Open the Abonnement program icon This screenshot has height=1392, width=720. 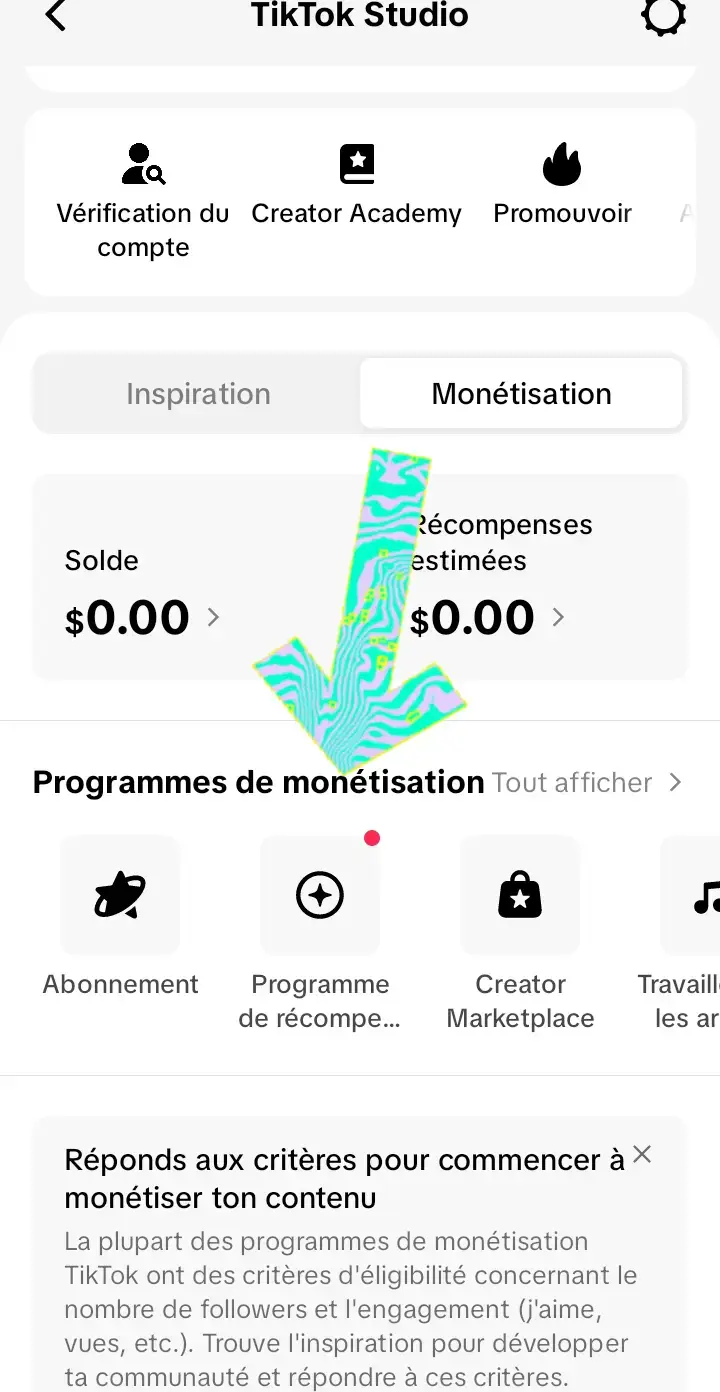[x=120, y=894]
